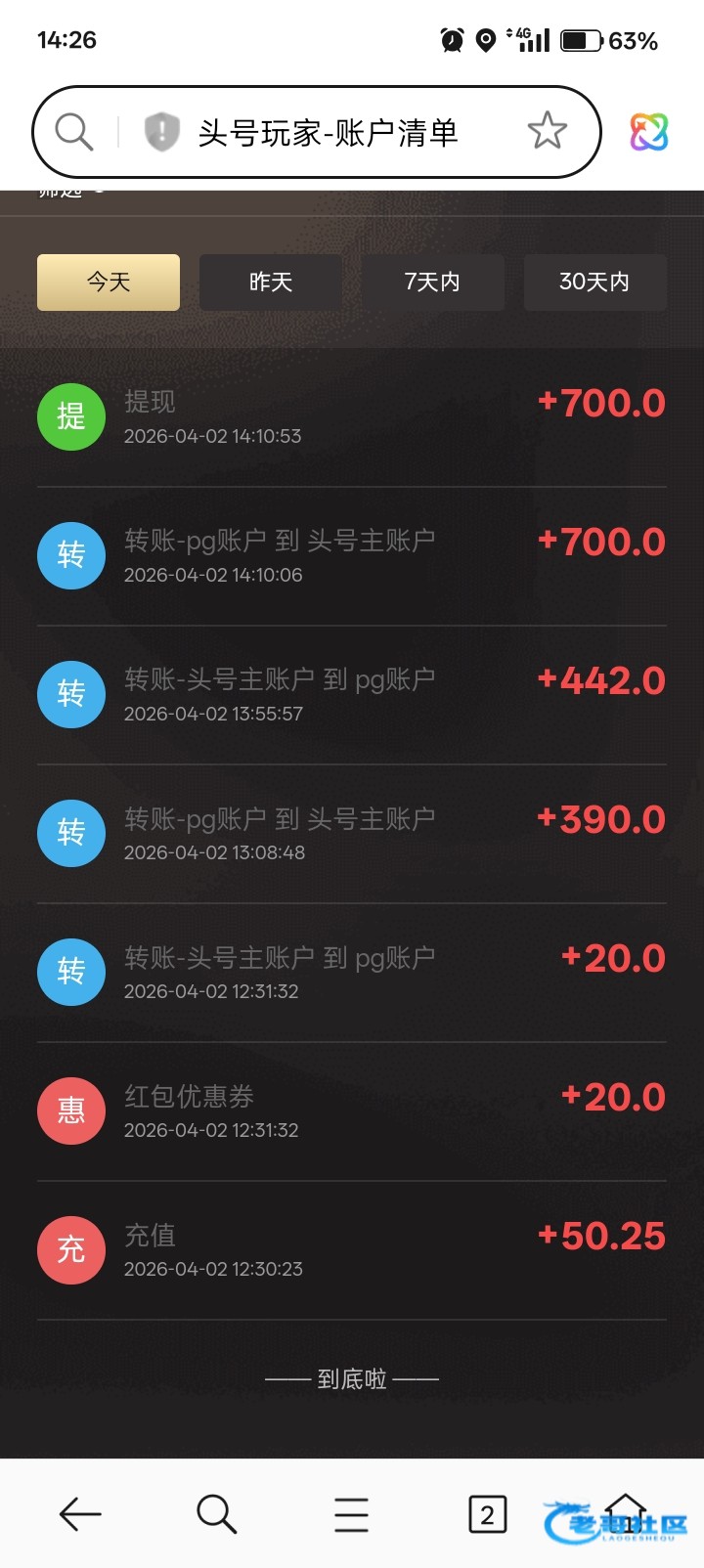The image size is (704, 1568).
Task: Bookmark this page with the star
Action: point(547,132)
